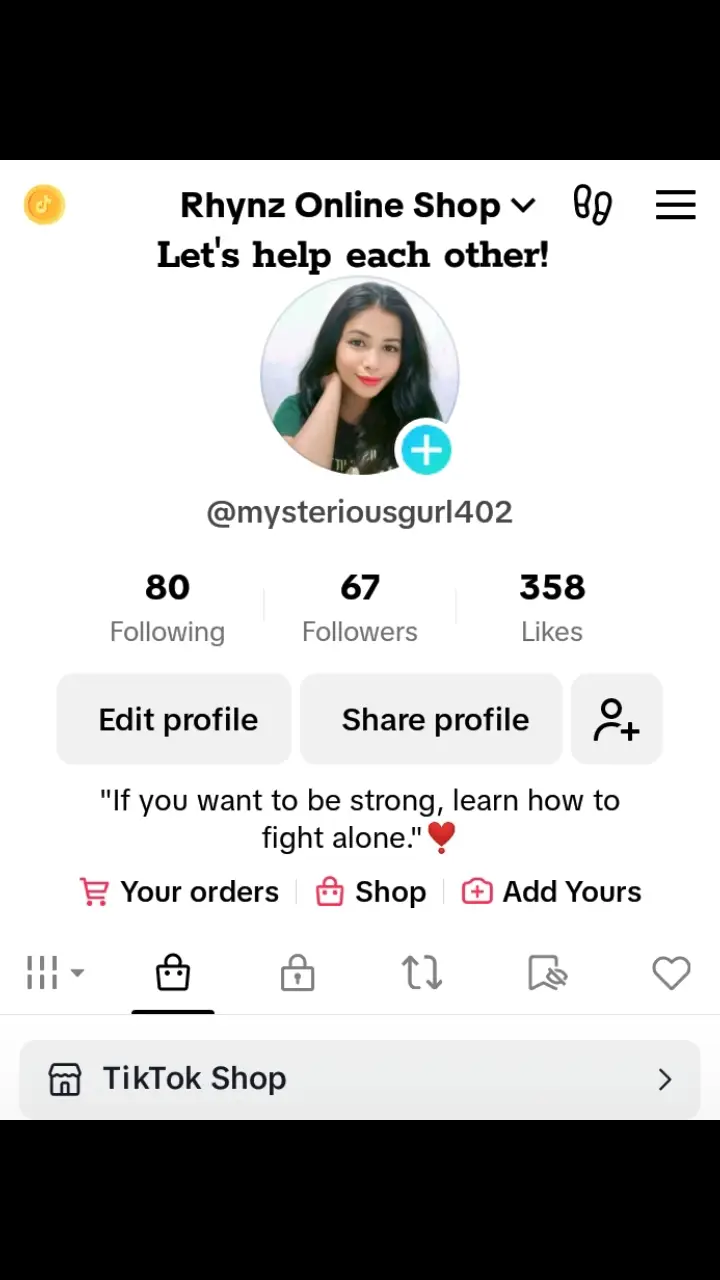This screenshot has width=720, height=1280.
Task: Open the hidden drafts tab with eye-slash icon
Action: [x=546, y=972]
